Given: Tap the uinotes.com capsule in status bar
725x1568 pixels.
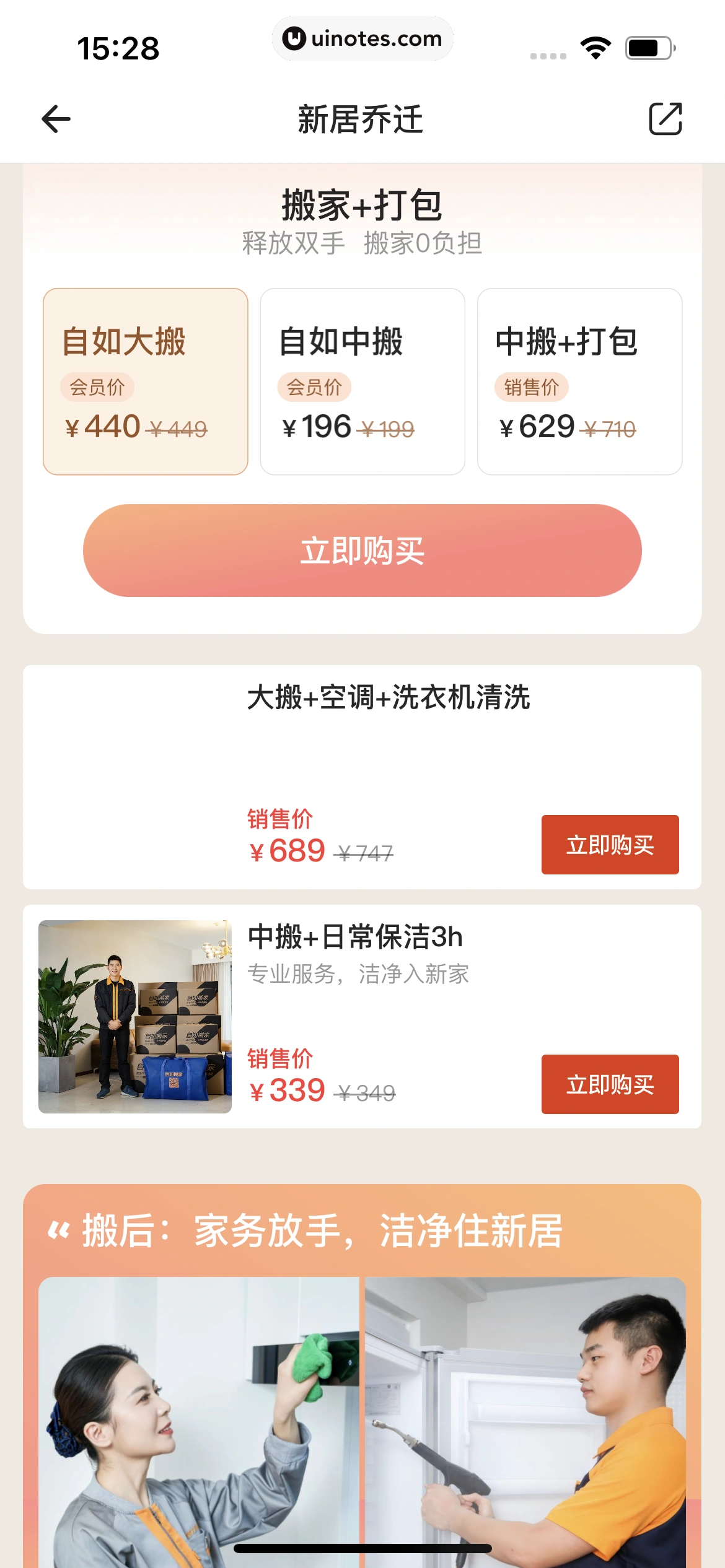Looking at the screenshot, I should coord(362,38).
